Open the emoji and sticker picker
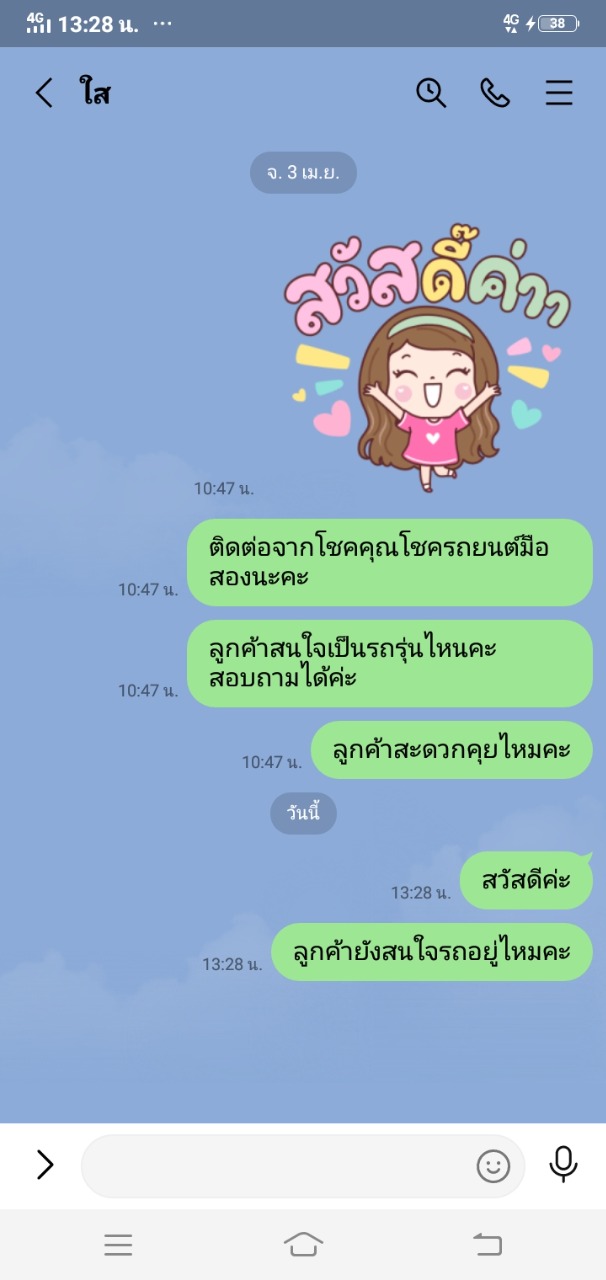The width and height of the screenshot is (606, 1280). click(493, 1166)
